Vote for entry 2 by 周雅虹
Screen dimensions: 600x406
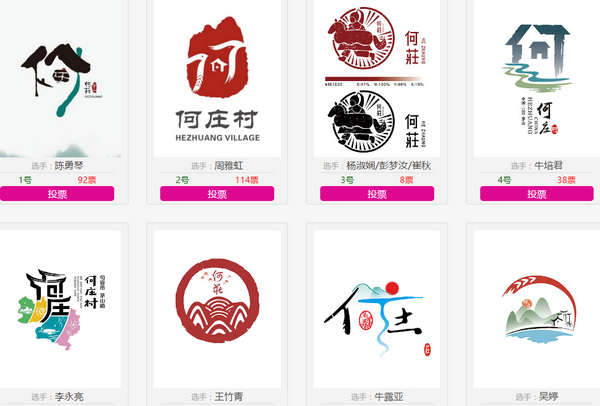pos(217,194)
